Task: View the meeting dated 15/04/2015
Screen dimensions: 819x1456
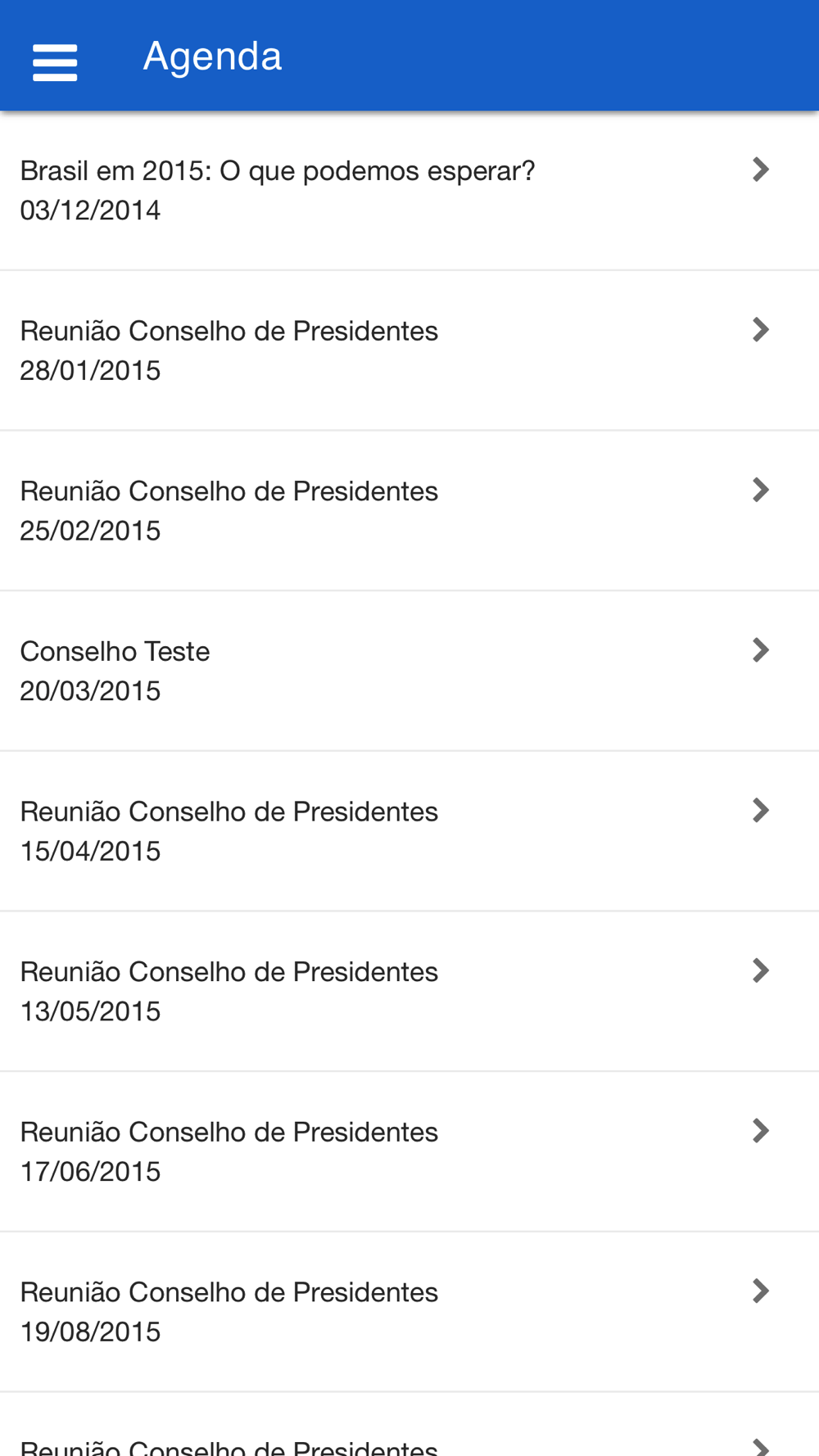Action: point(409,831)
